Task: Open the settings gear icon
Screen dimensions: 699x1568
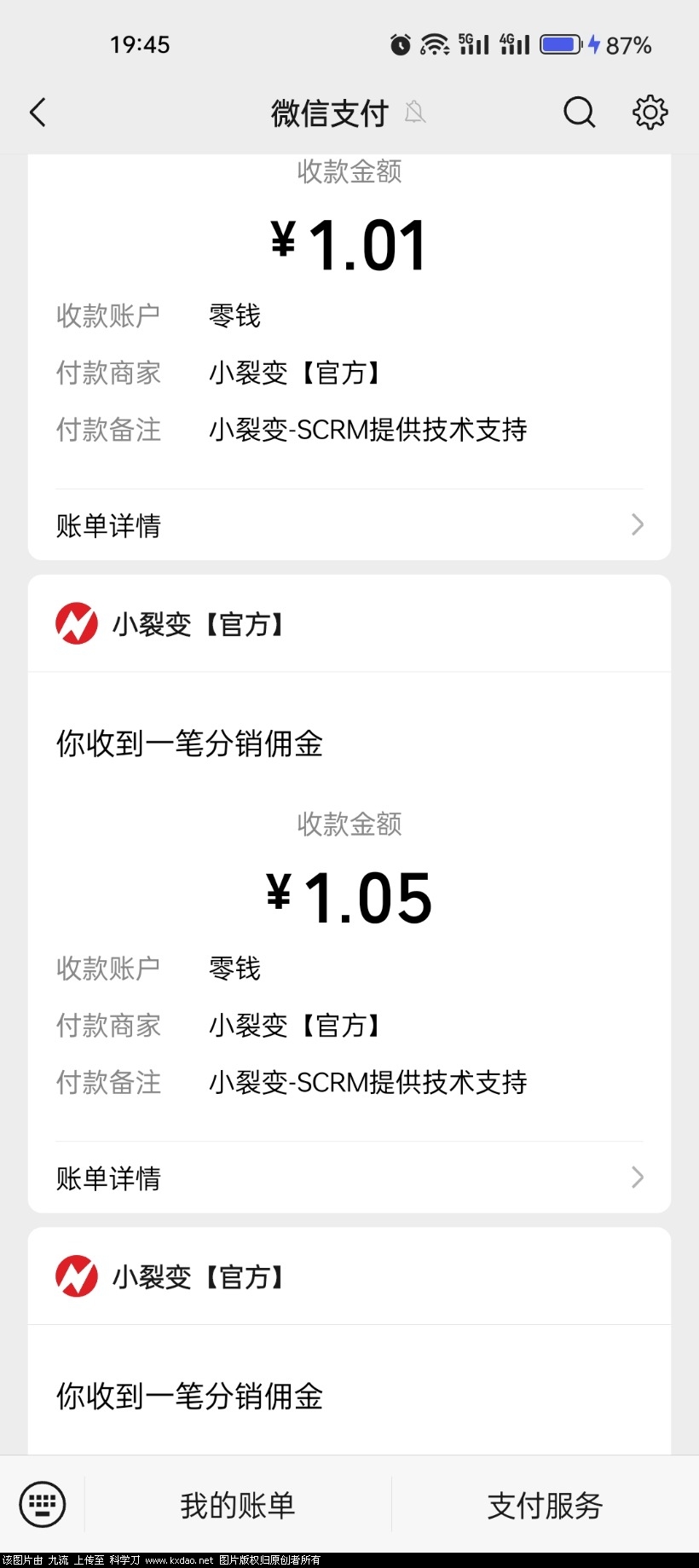Action: (650, 112)
